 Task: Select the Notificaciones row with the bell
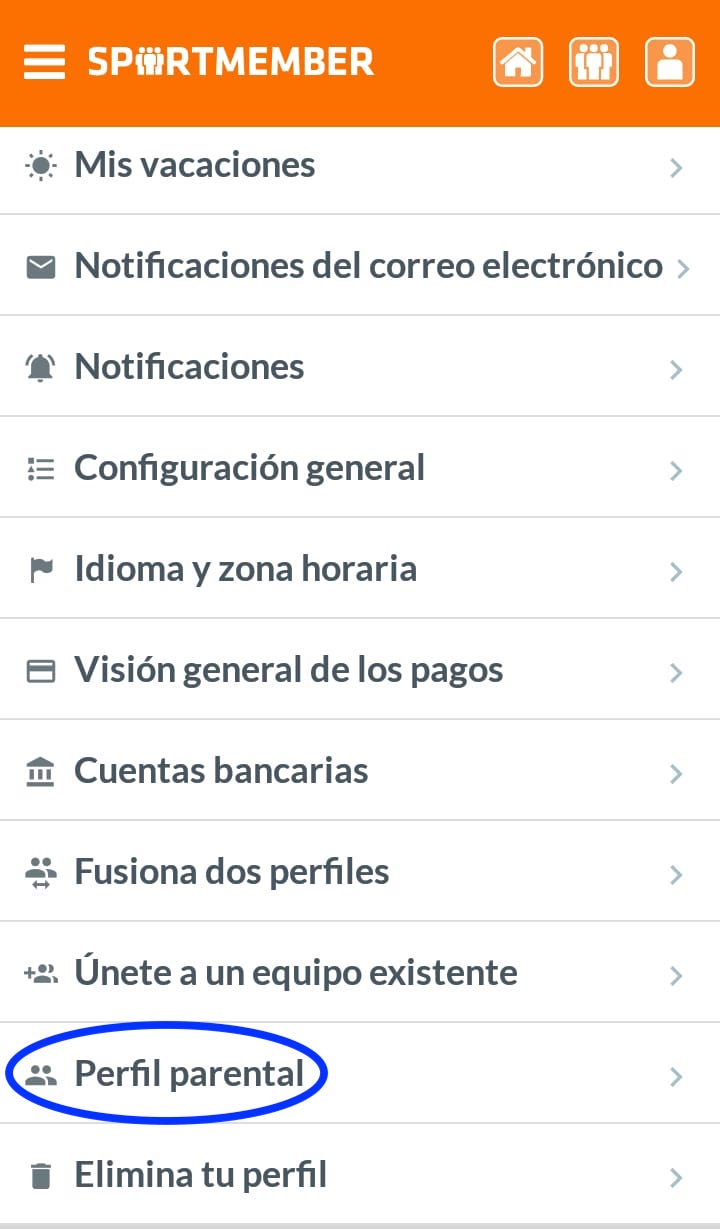(x=360, y=367)
